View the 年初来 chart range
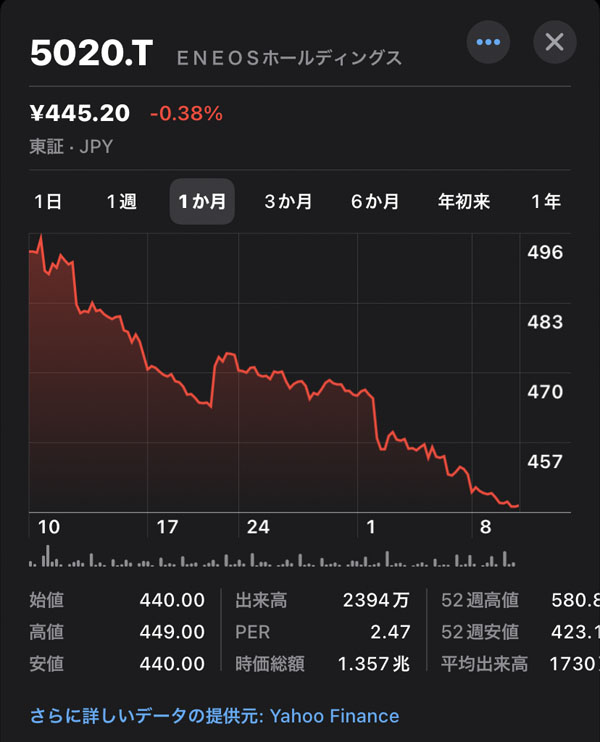This screenshot has width=600, height=742. 464,201
